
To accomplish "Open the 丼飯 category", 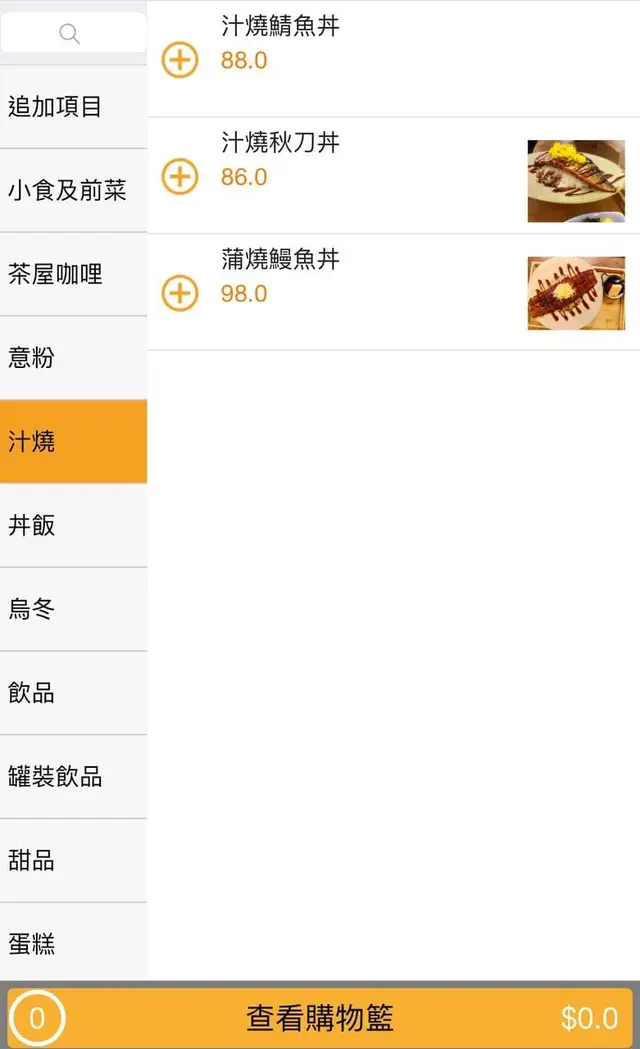I will point(73,525).
